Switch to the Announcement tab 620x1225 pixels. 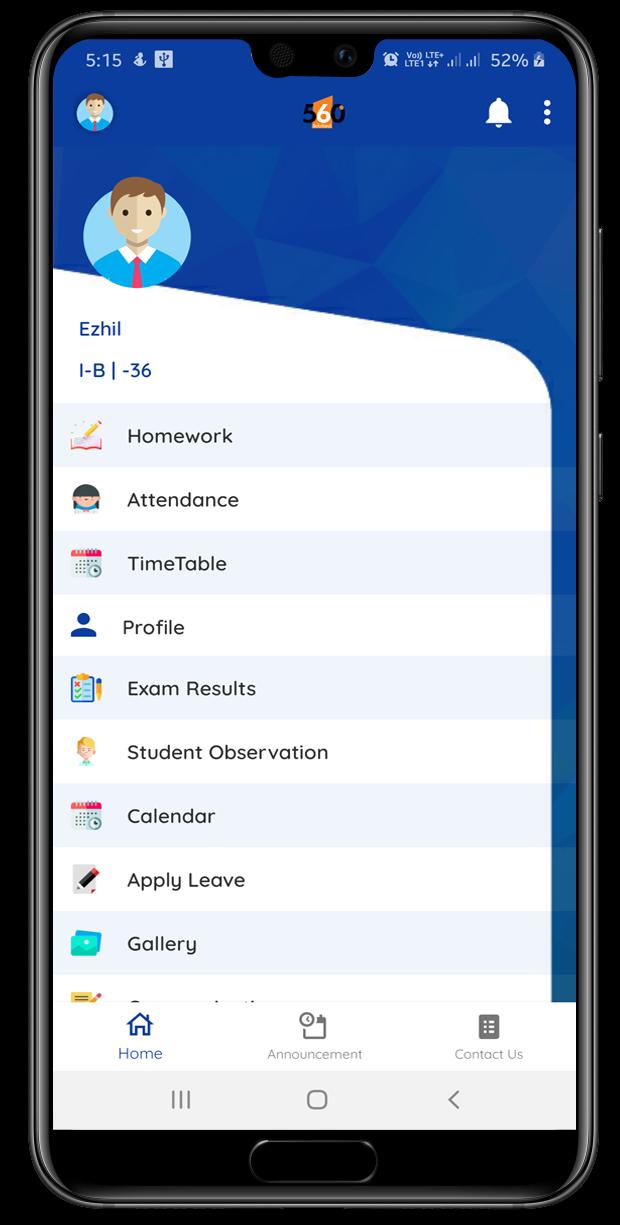point(314,1036)
